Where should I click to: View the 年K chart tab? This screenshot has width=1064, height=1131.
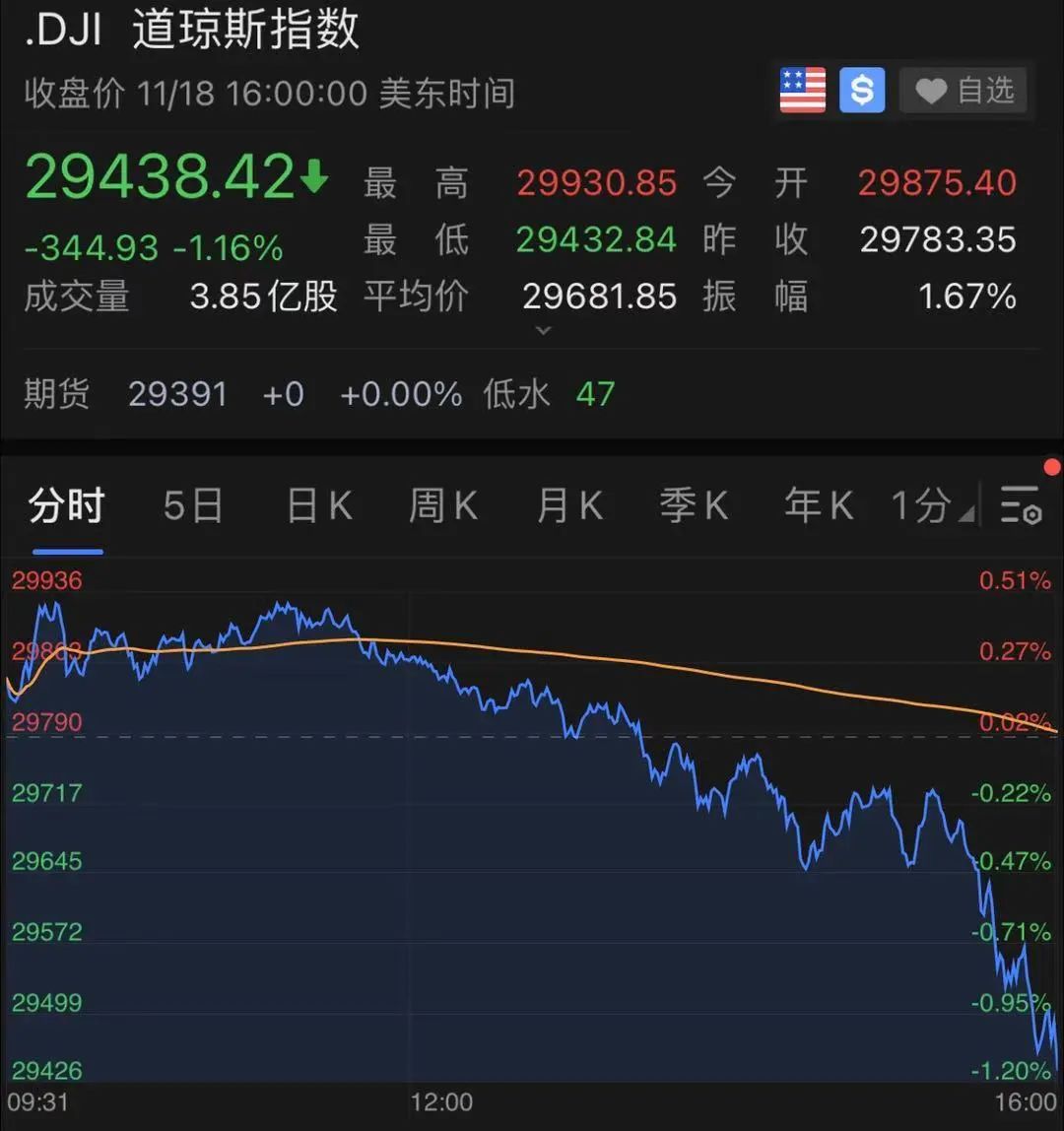(818, 506)
